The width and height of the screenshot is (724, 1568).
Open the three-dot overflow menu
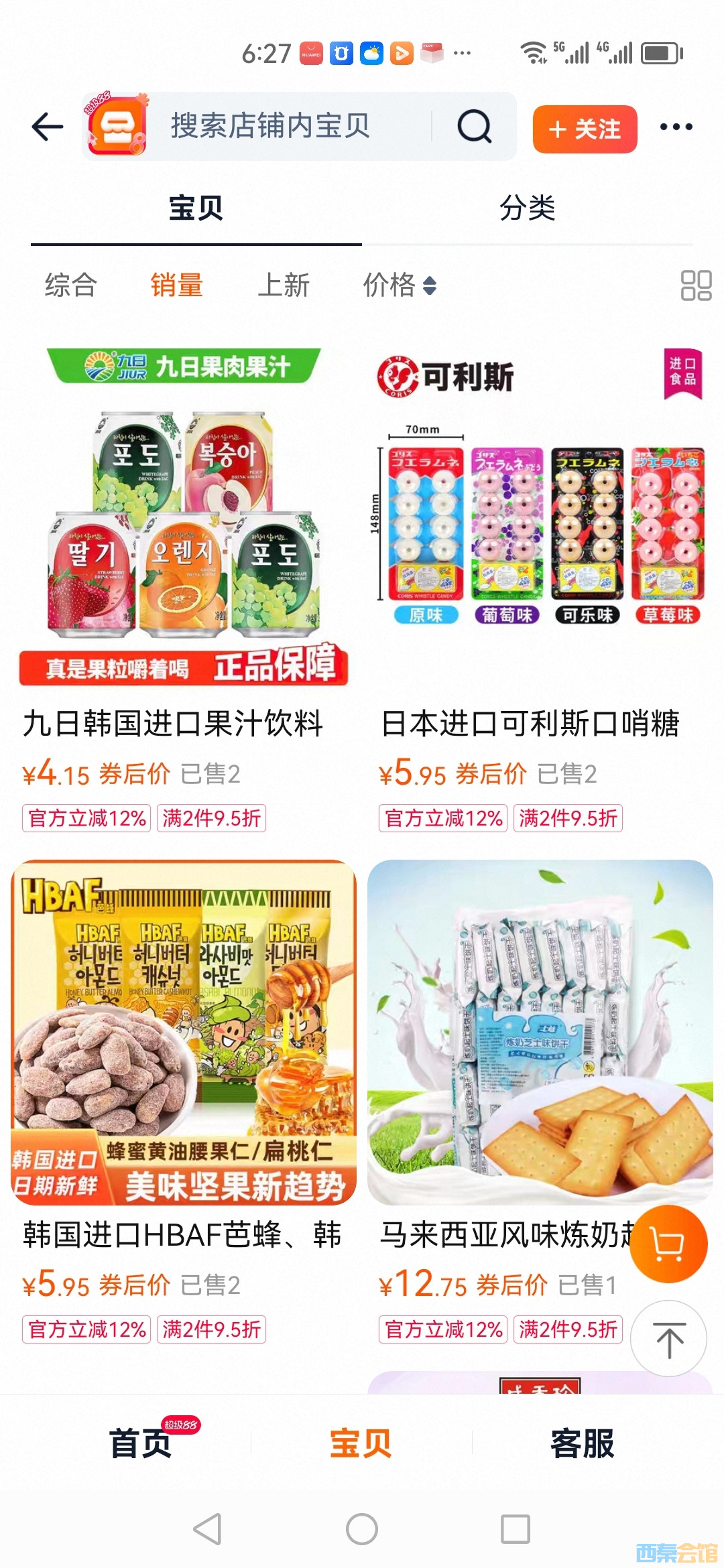point(676,127)
